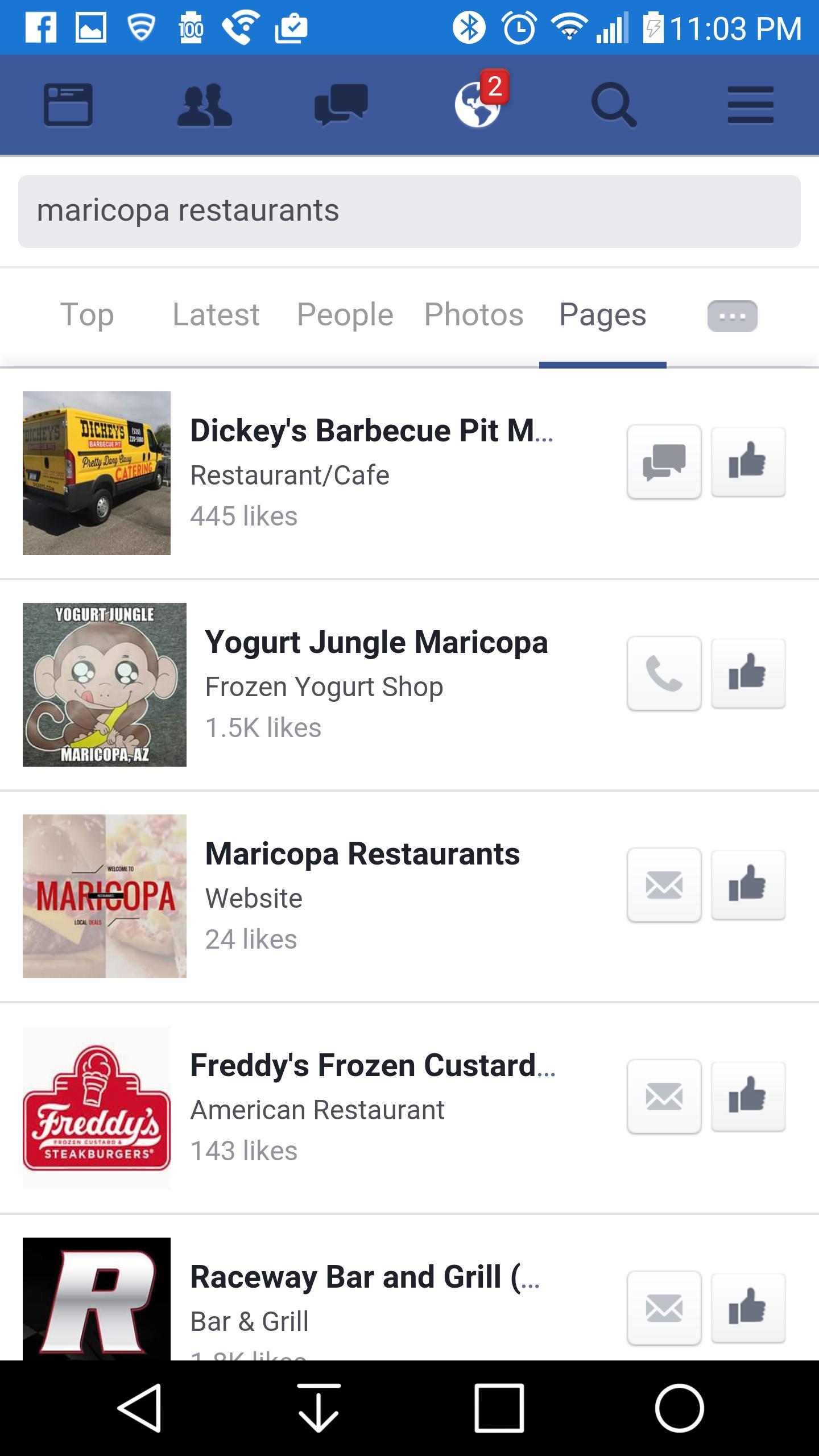Like the Dickey's Barbecue Pit page
819x1456 pixels.
click(x=748, y=462)
